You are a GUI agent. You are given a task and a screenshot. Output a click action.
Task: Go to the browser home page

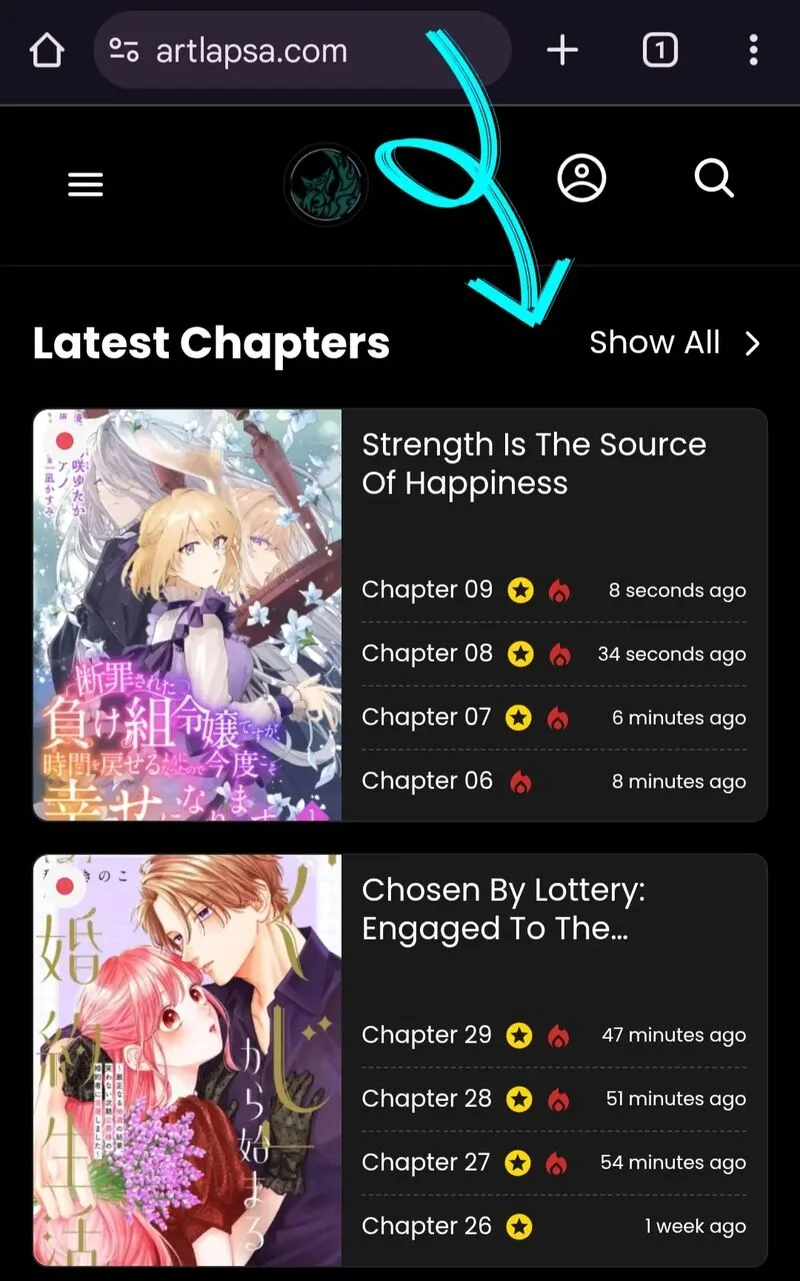47,50
